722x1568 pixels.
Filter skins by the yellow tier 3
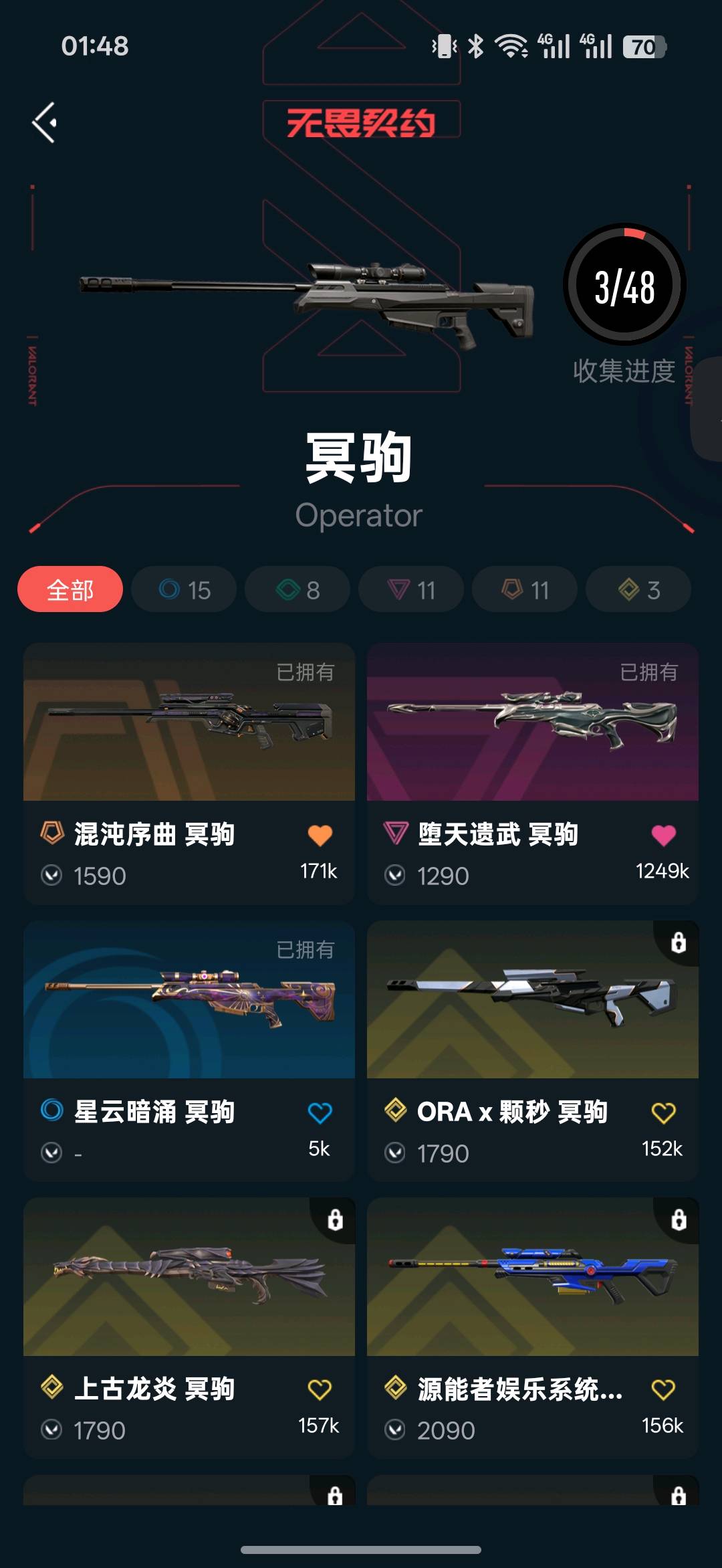tap(638, 589)
